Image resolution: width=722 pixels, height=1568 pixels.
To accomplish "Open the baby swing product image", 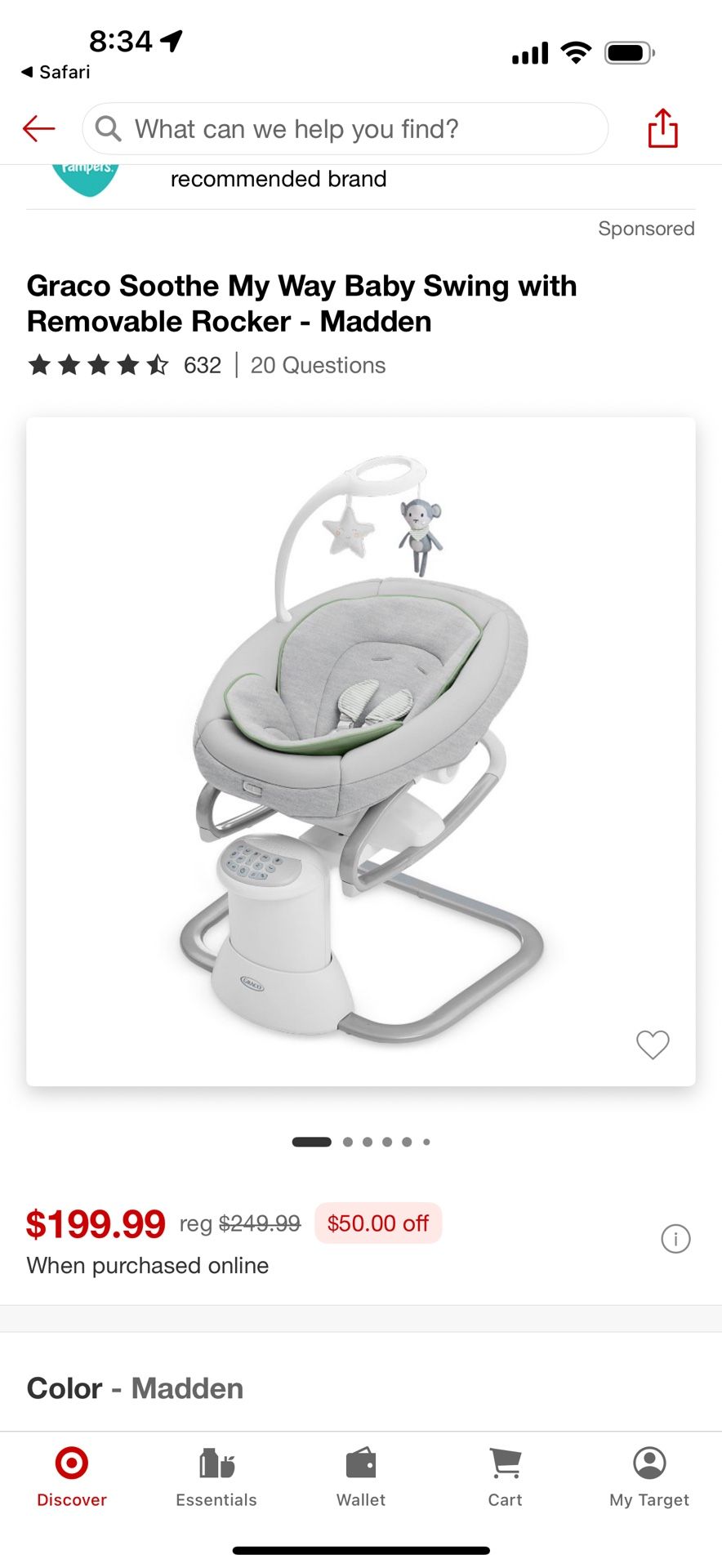I will pos(360,751).
